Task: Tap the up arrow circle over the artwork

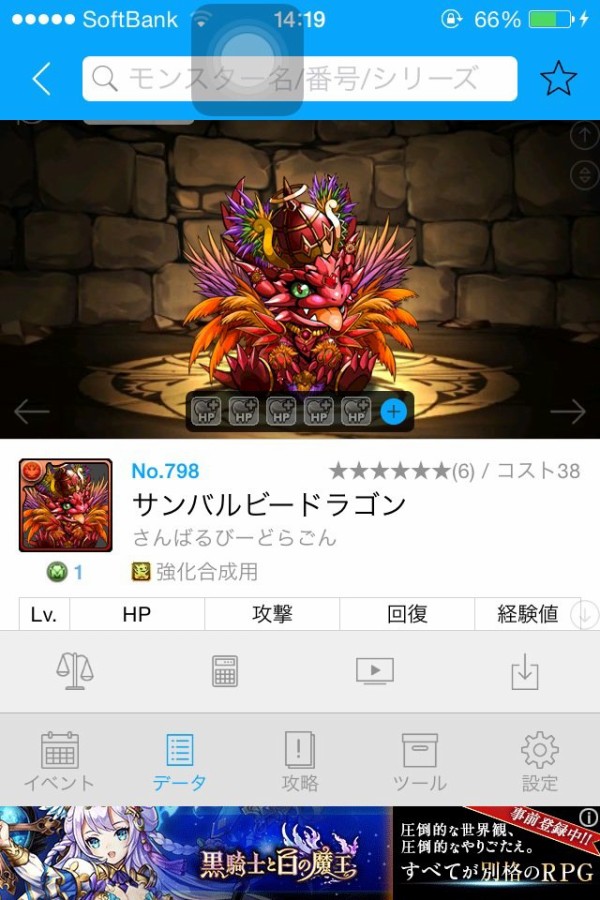Action: pyautogui.click(x=583, y=135)
